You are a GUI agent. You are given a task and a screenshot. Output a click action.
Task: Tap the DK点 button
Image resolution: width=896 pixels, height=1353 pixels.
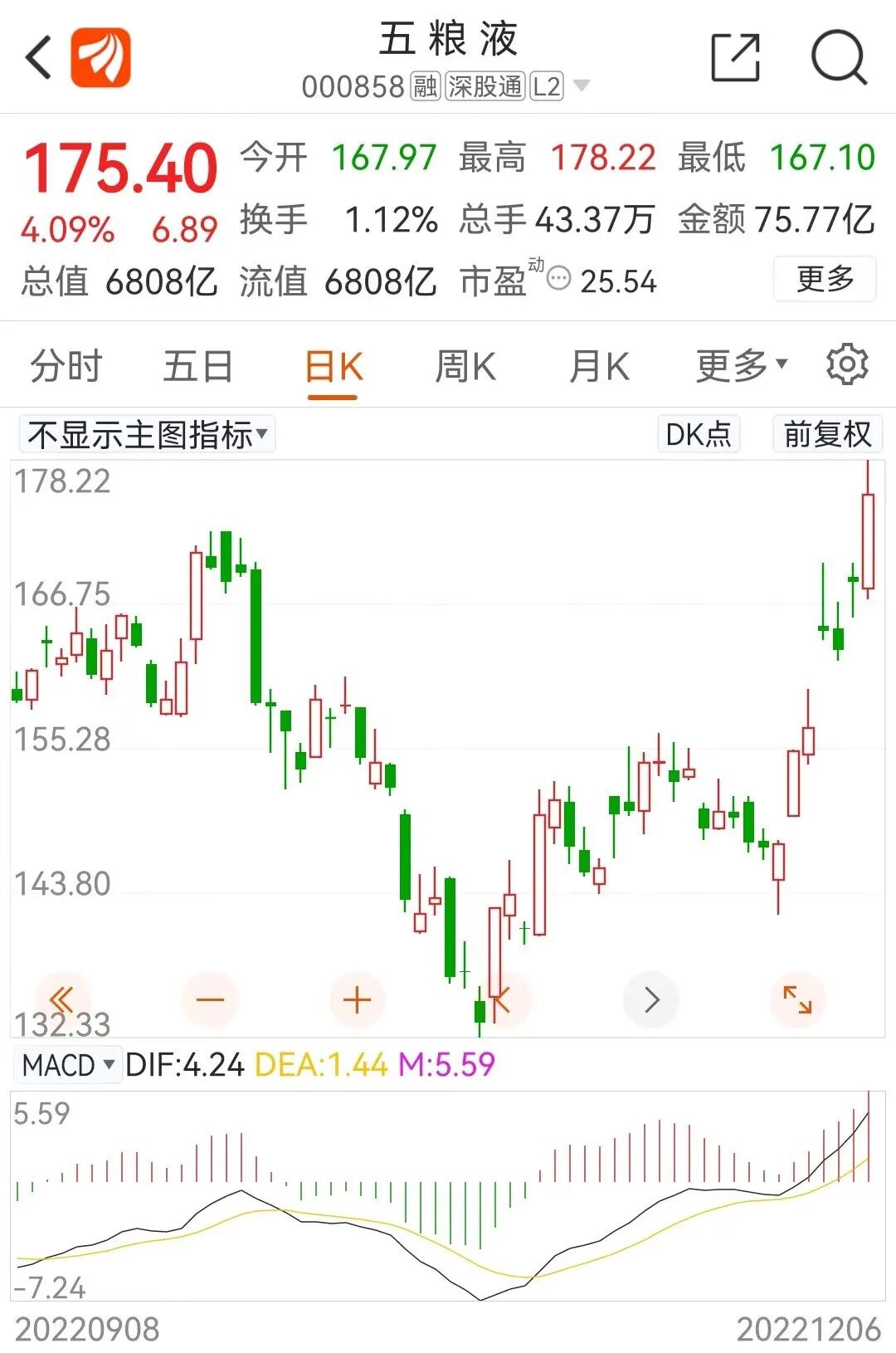pyautogui.click(x=699, y=434)
